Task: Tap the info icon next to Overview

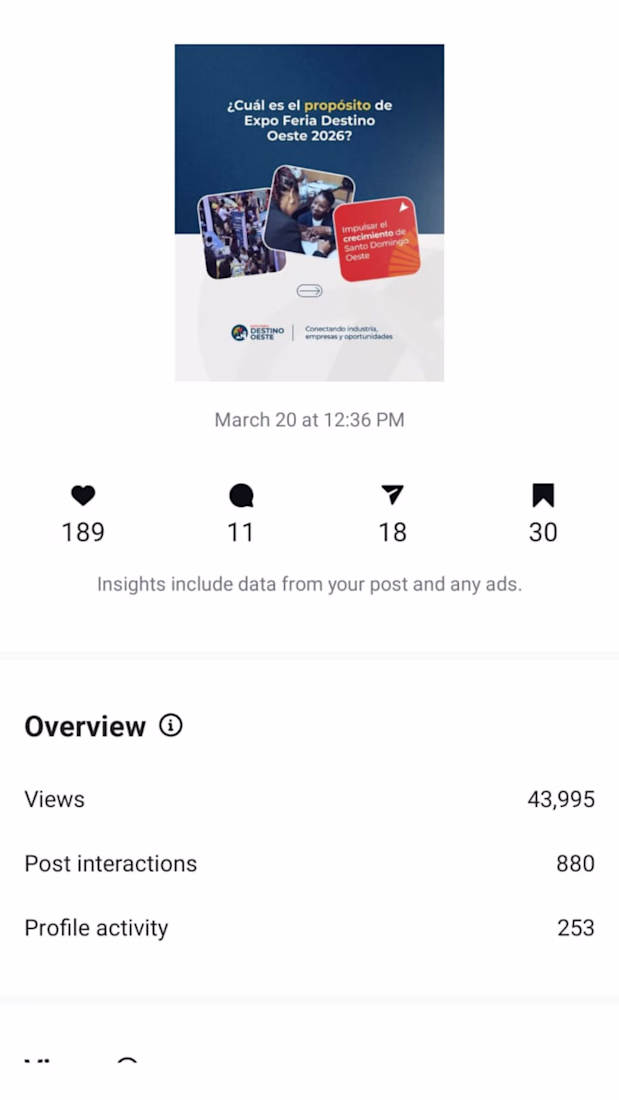Action: (171, 726)
